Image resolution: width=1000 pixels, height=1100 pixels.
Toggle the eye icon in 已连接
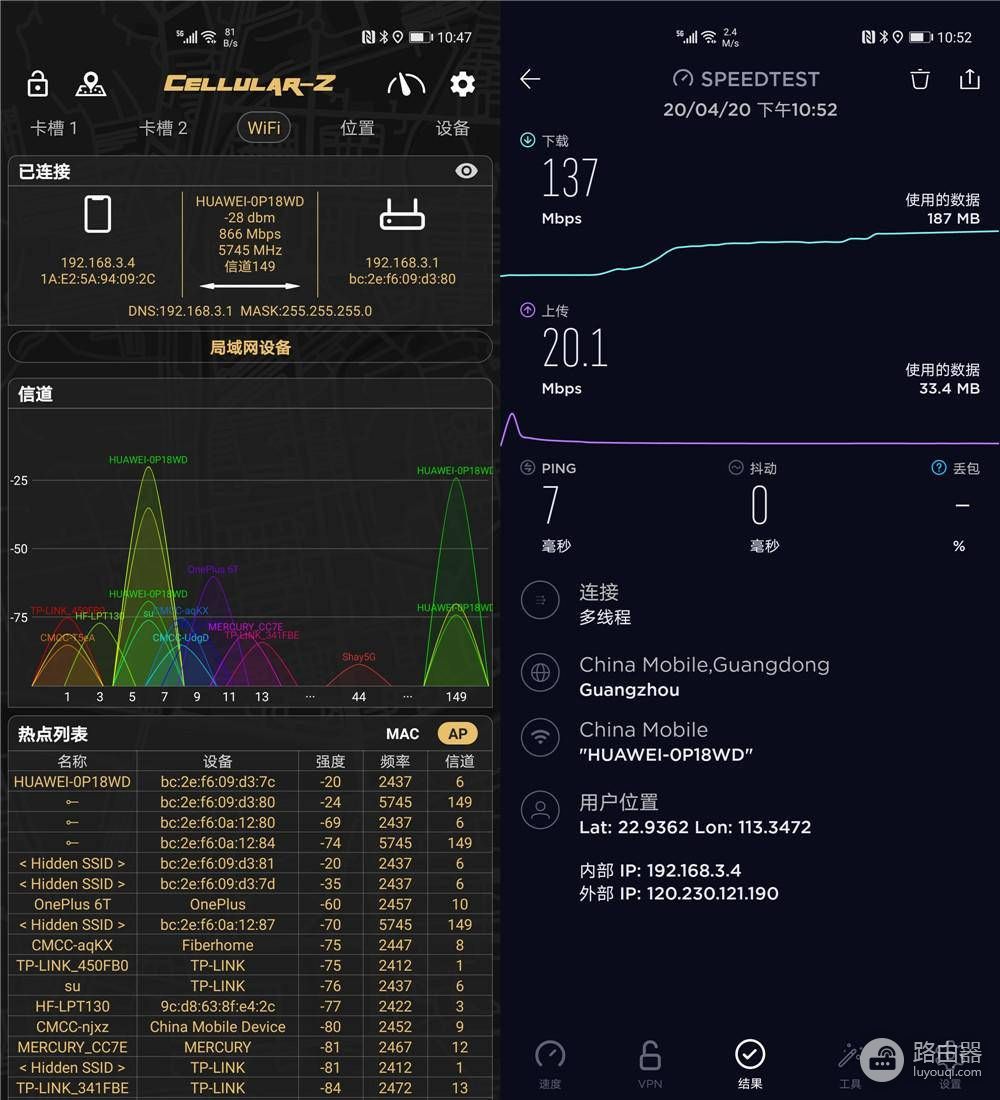click(x=466, y=171)
